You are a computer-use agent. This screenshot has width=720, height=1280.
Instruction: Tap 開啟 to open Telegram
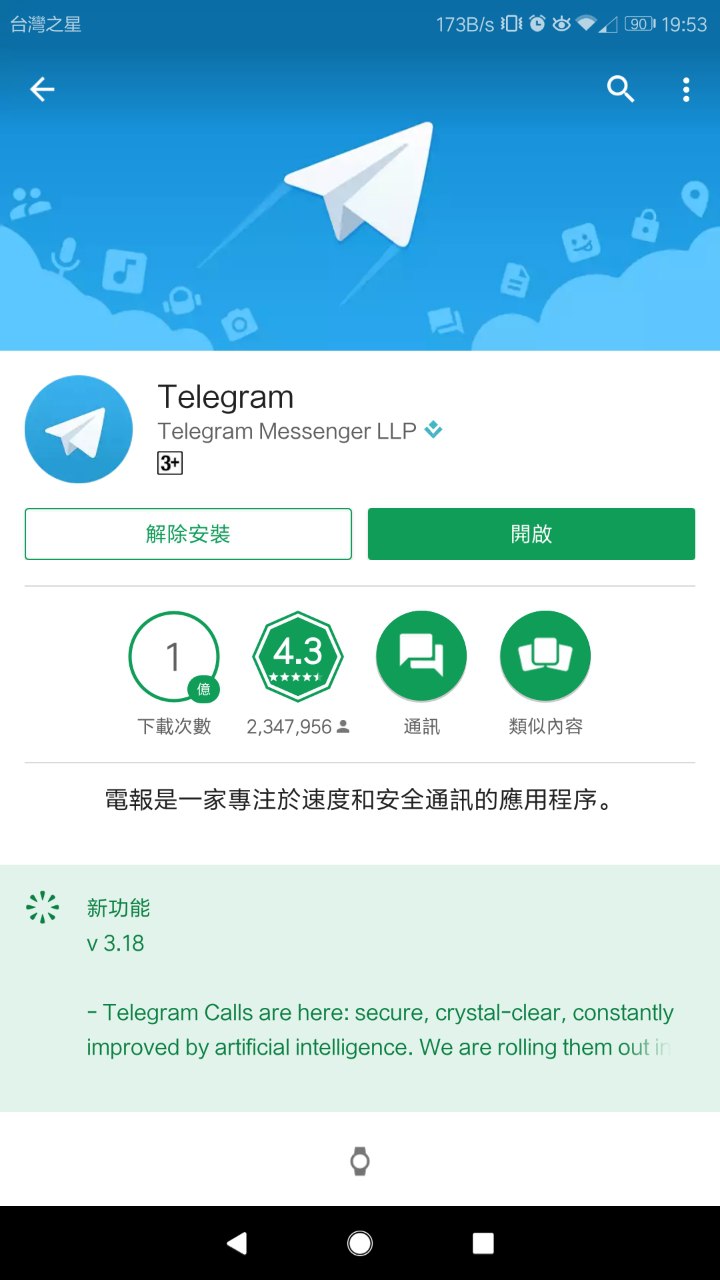click(531, 534)
